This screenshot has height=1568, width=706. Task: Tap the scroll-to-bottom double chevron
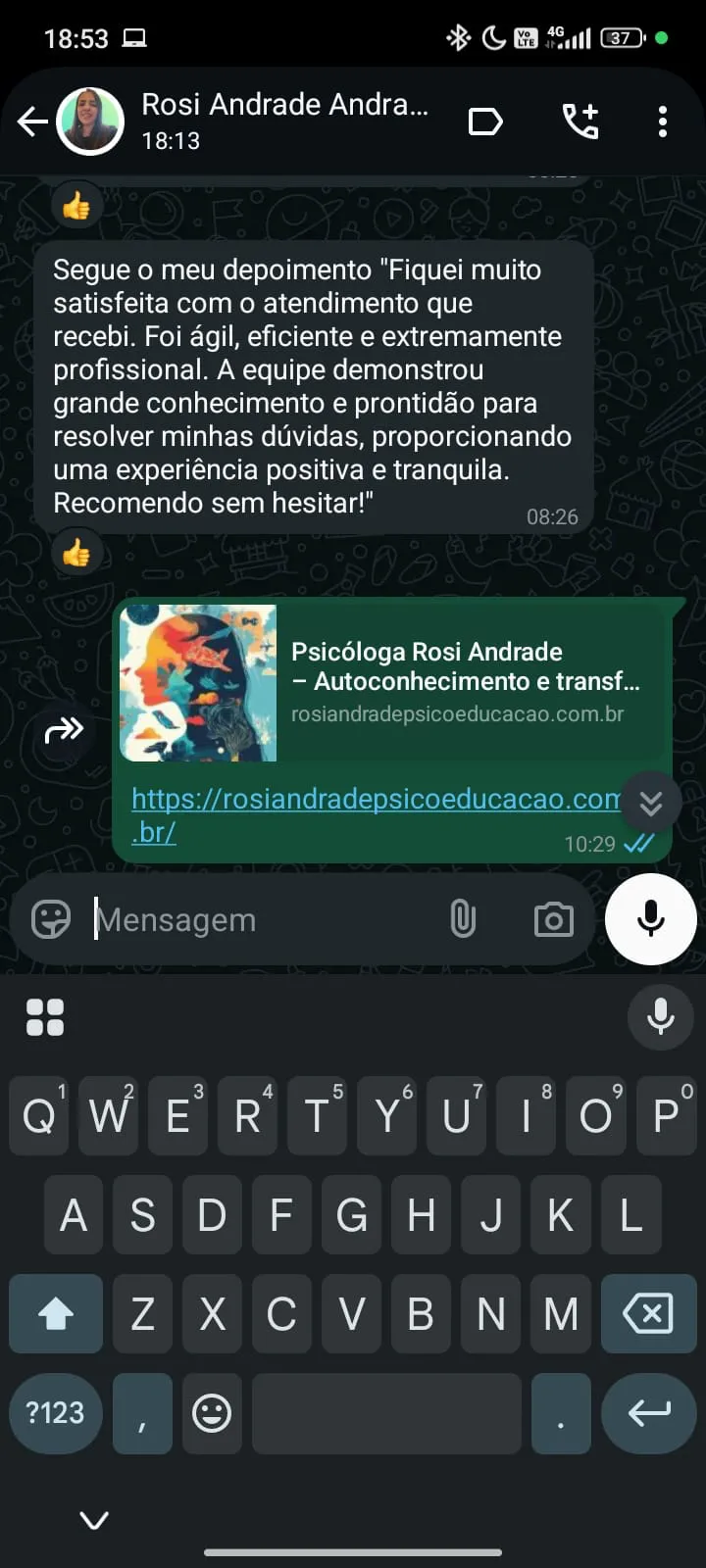coord(649,803)
